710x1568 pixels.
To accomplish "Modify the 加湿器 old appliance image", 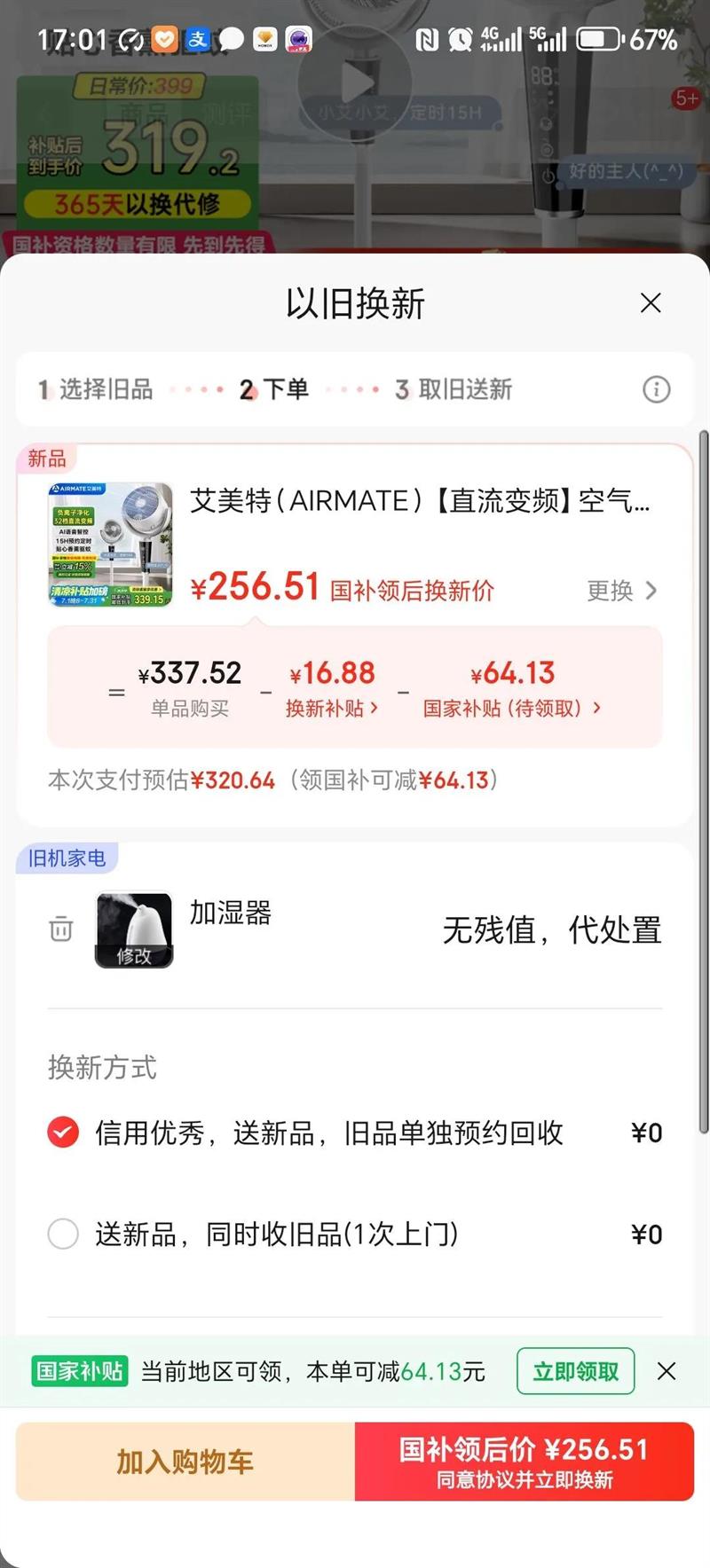I will pyautogui.click(x=134, y=930).
